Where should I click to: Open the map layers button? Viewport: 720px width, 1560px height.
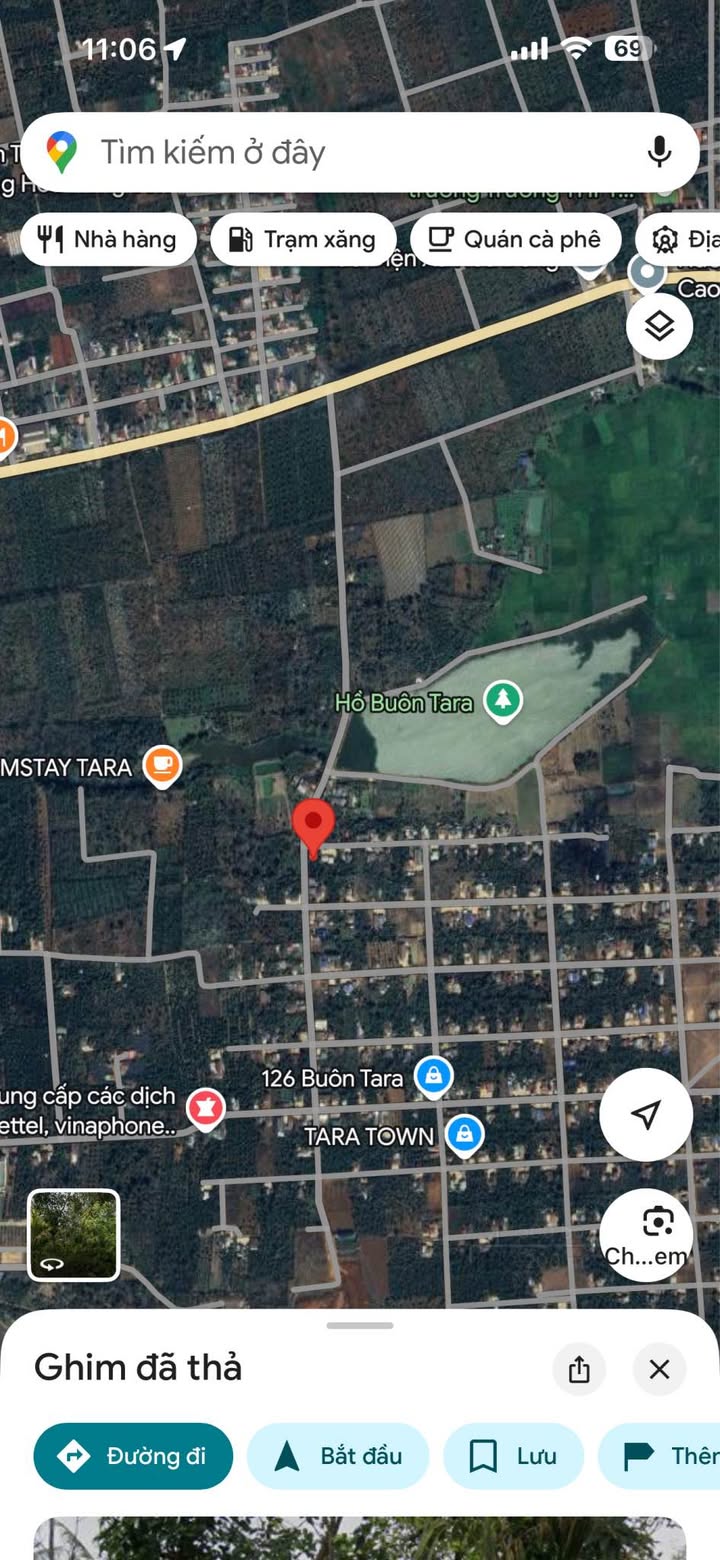tap(659, 326)
